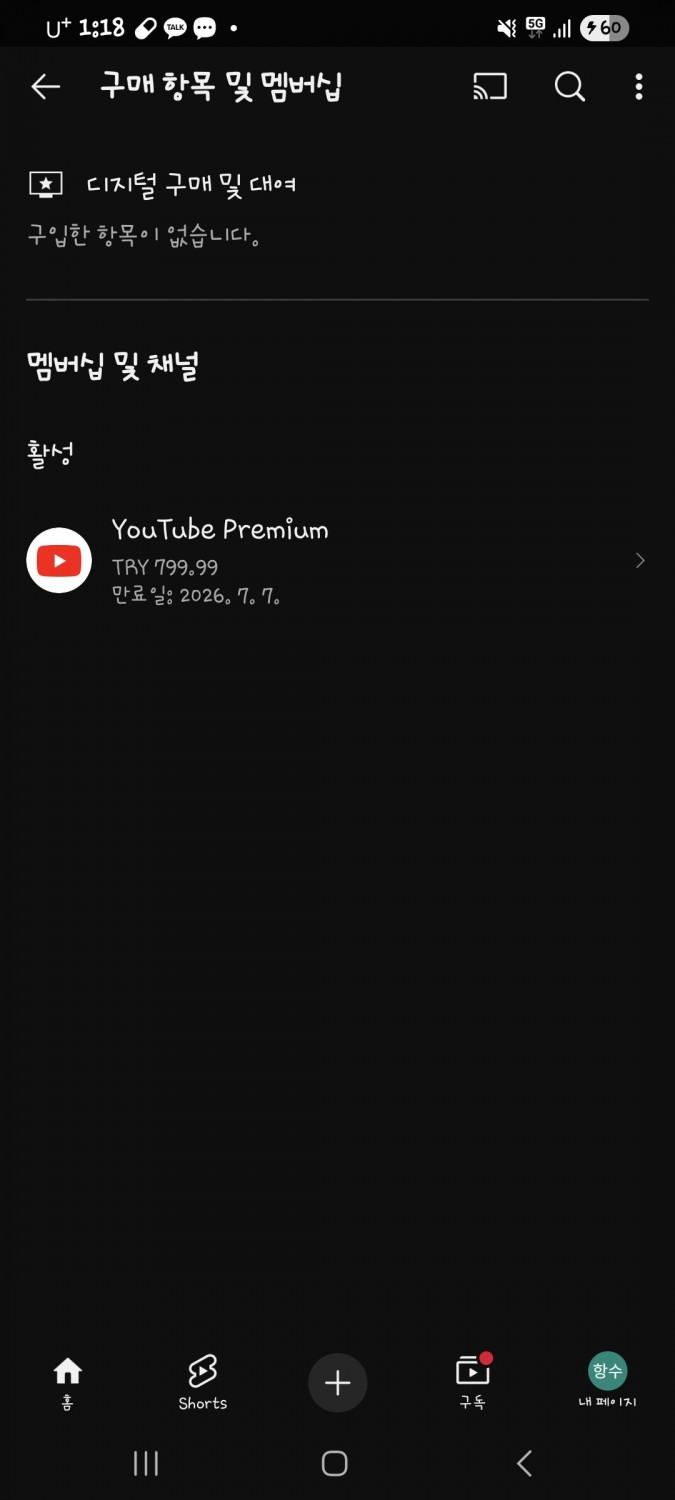Screen dimensions: 675x1500
Task: Switch to the 홈 tab
Action: point(67,1383)
